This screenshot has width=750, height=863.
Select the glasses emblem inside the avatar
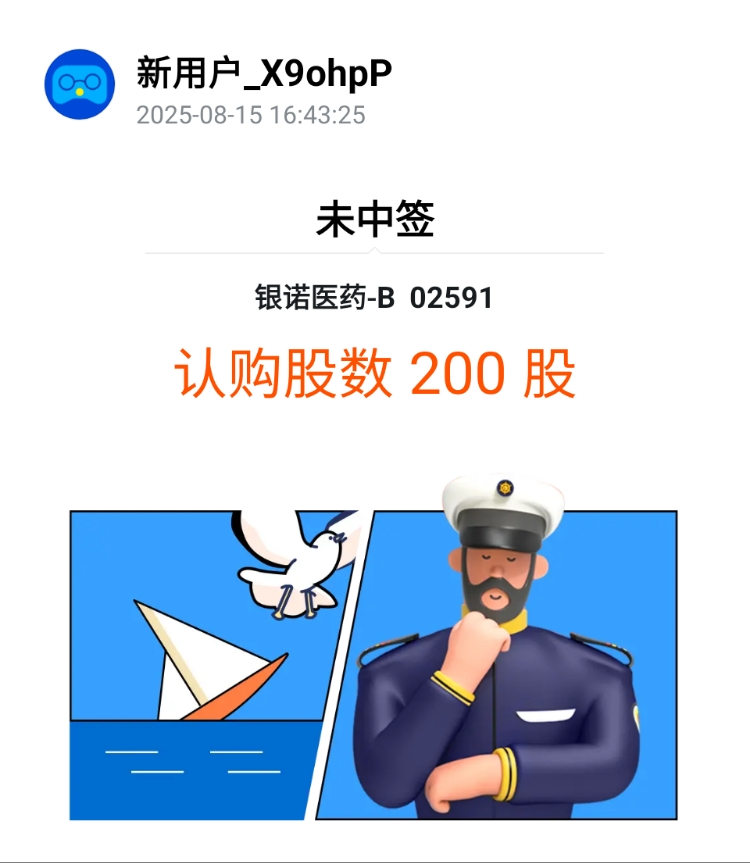(x=82, y=78)
